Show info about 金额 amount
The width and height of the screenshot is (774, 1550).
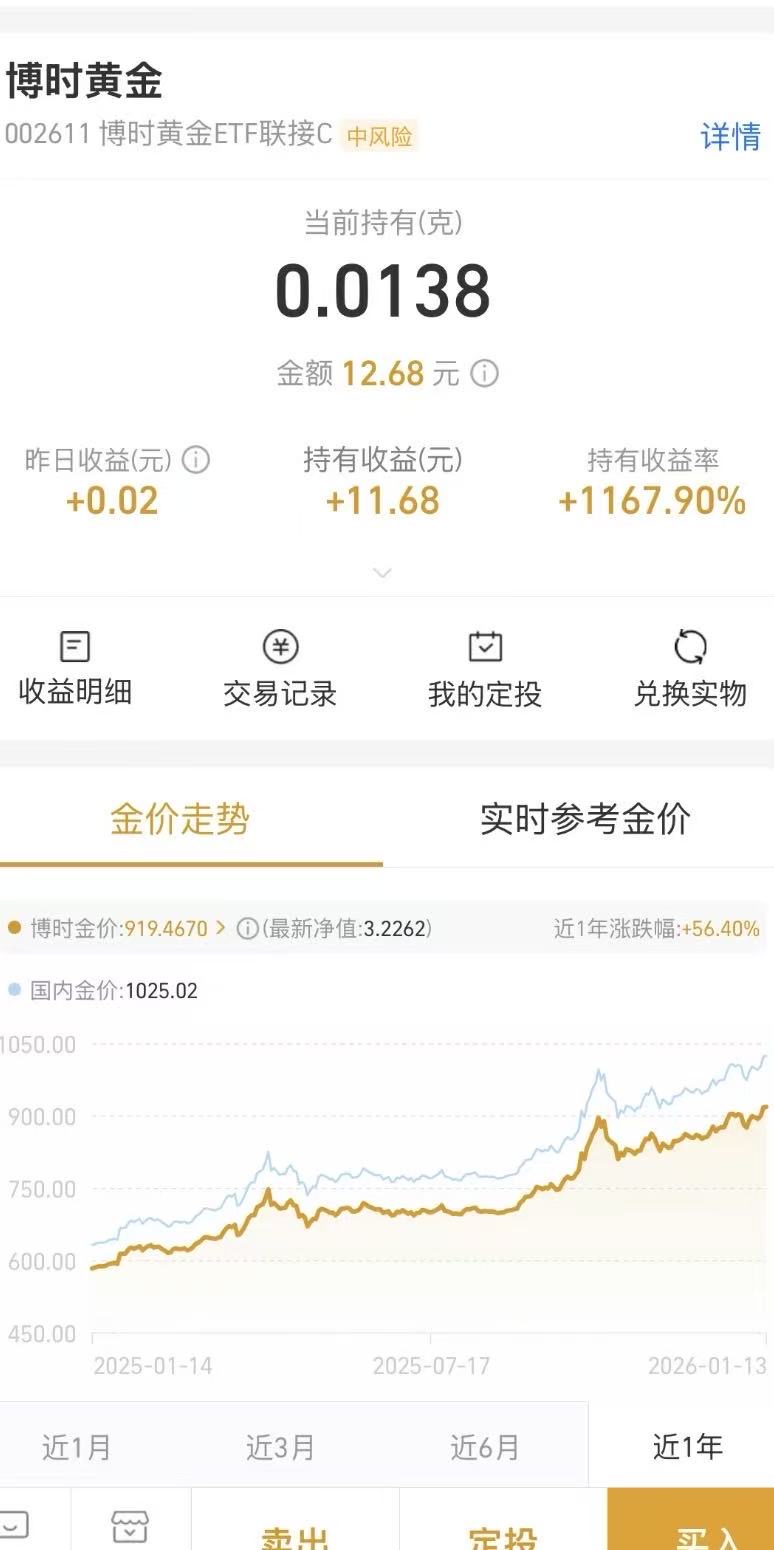click(x=485, y=374)
